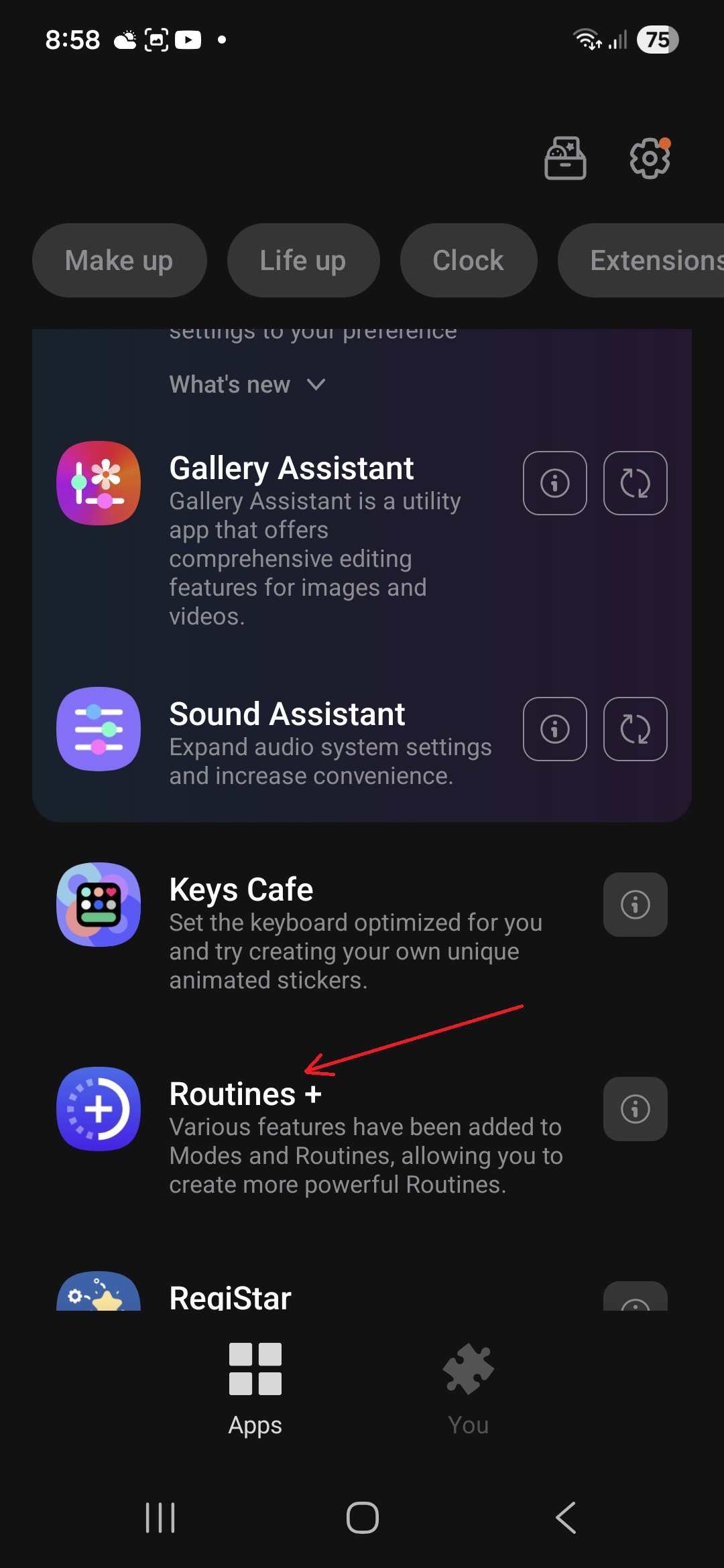This screenshot has height=1568, width=724.
Task: Filter by the Clock chip
Action: coord(468,261)
